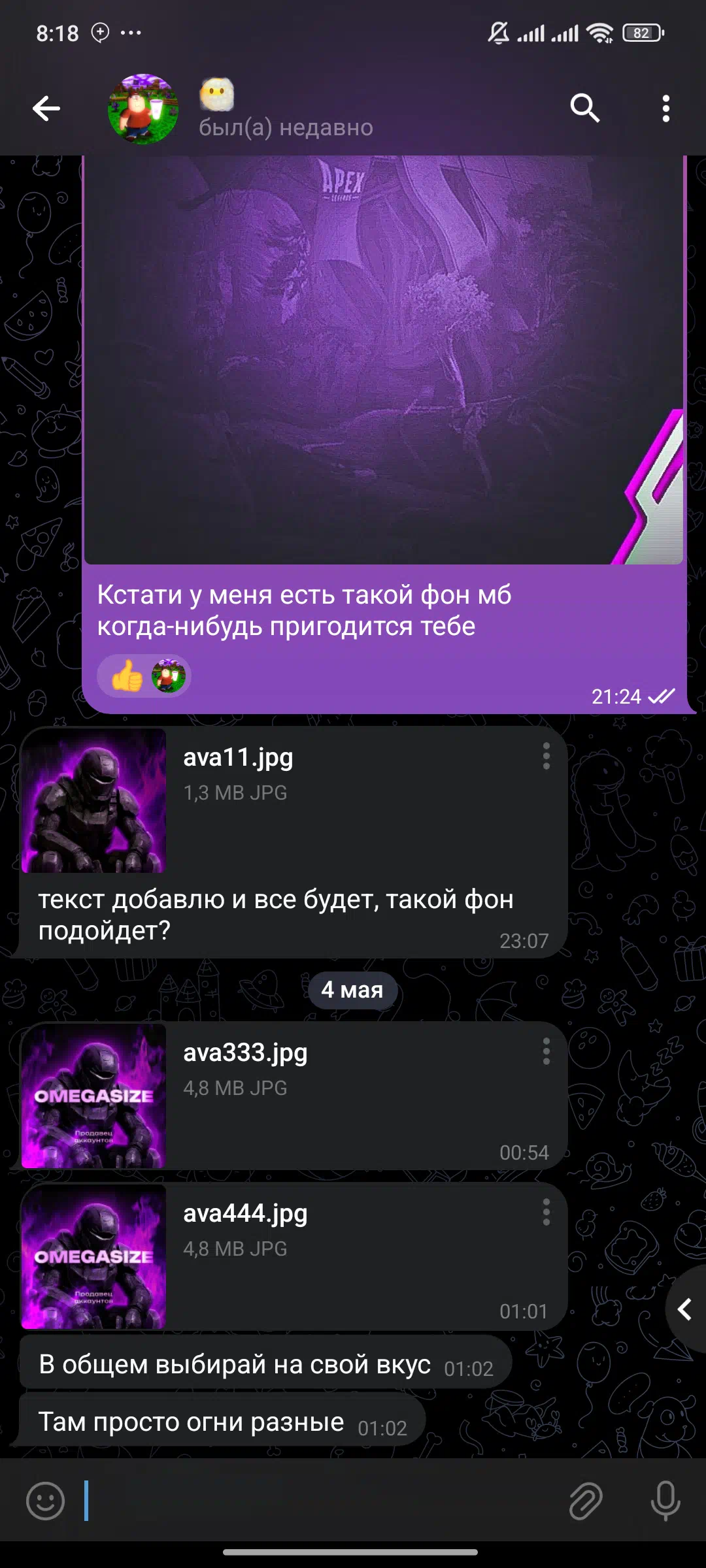Screen dimensions: 706x1568
Task: Tap the side arrow handle at right edge
Action: pos(686,1309)
